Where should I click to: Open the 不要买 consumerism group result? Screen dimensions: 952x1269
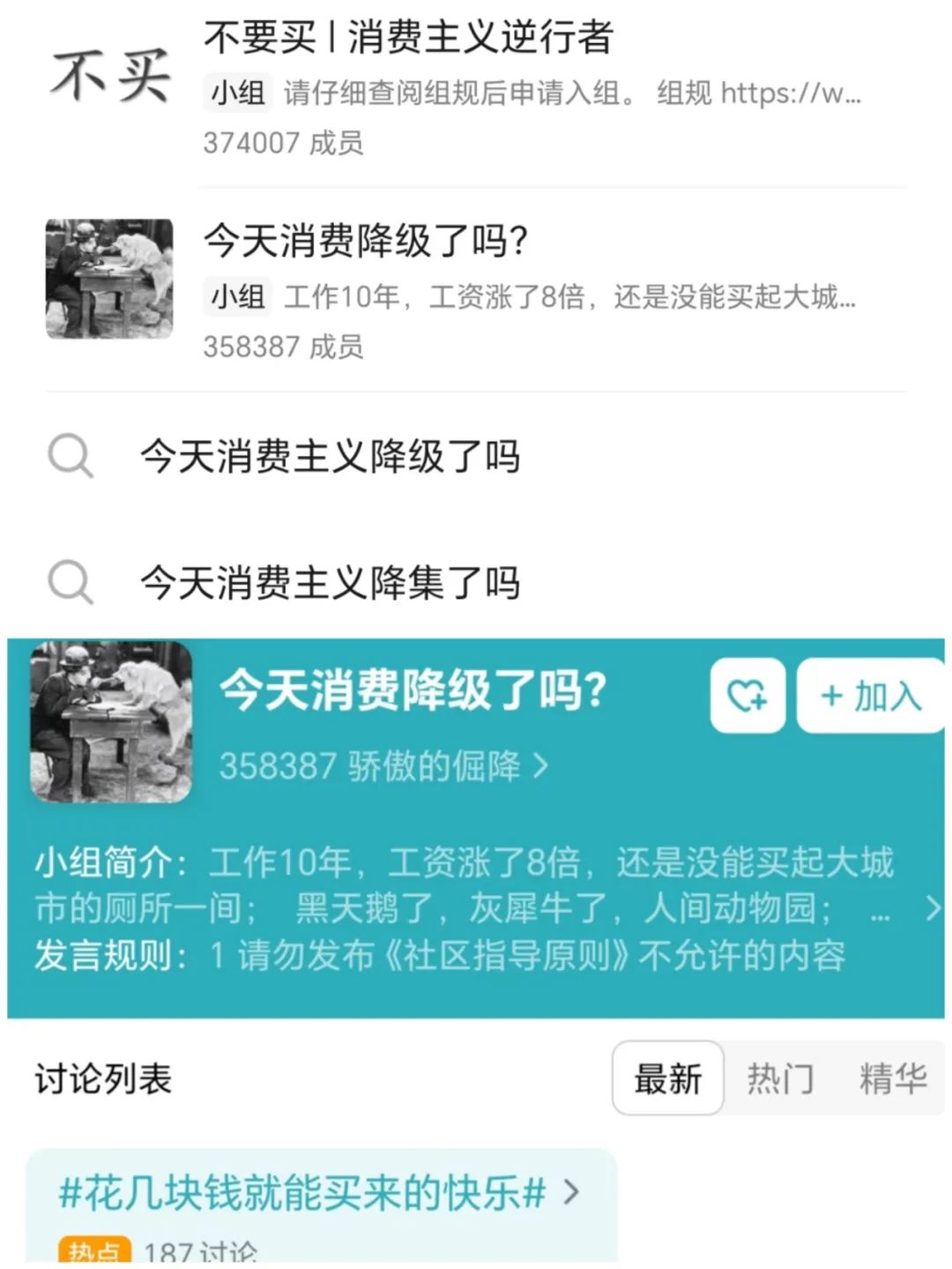(x=476, y=86)
